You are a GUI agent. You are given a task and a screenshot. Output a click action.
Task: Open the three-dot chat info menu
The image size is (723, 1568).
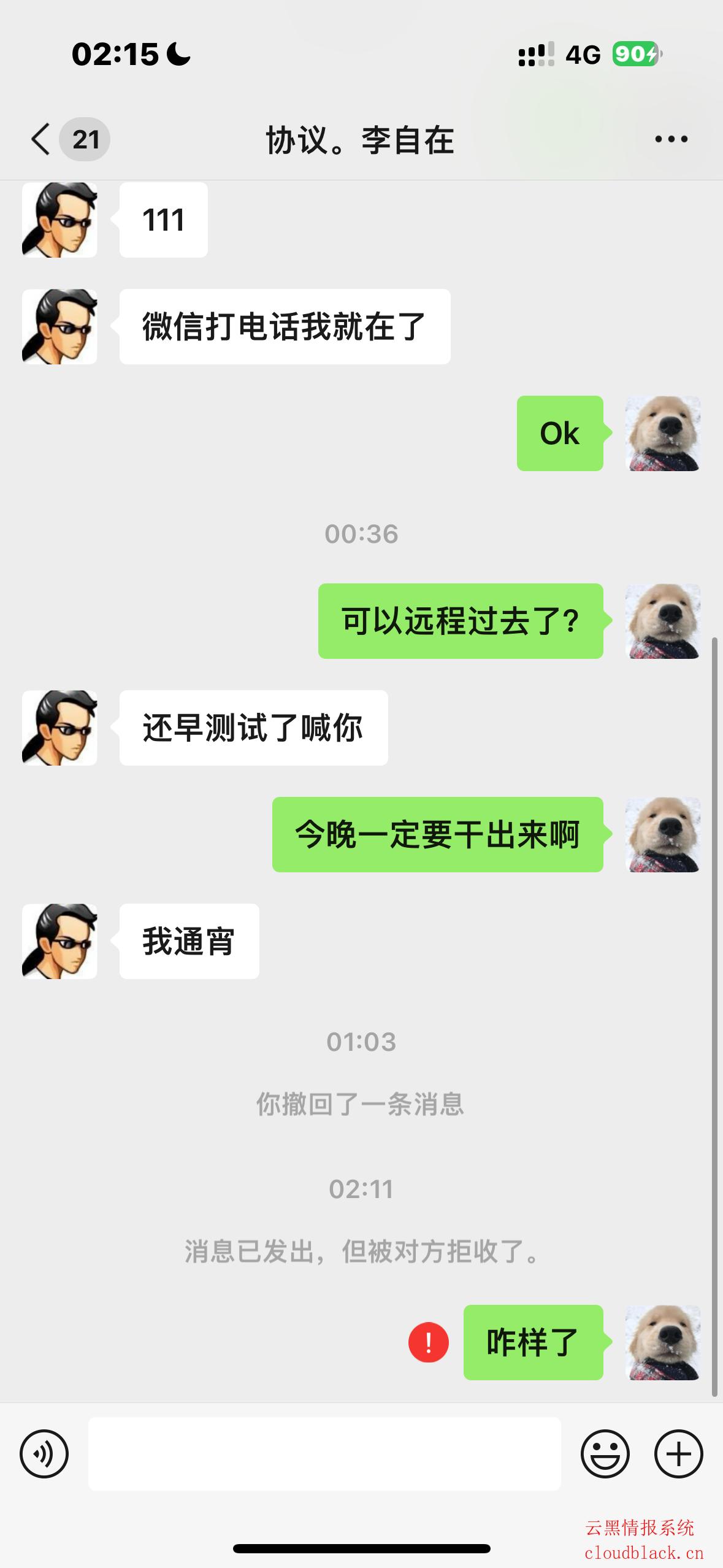(x=671, y=140)
